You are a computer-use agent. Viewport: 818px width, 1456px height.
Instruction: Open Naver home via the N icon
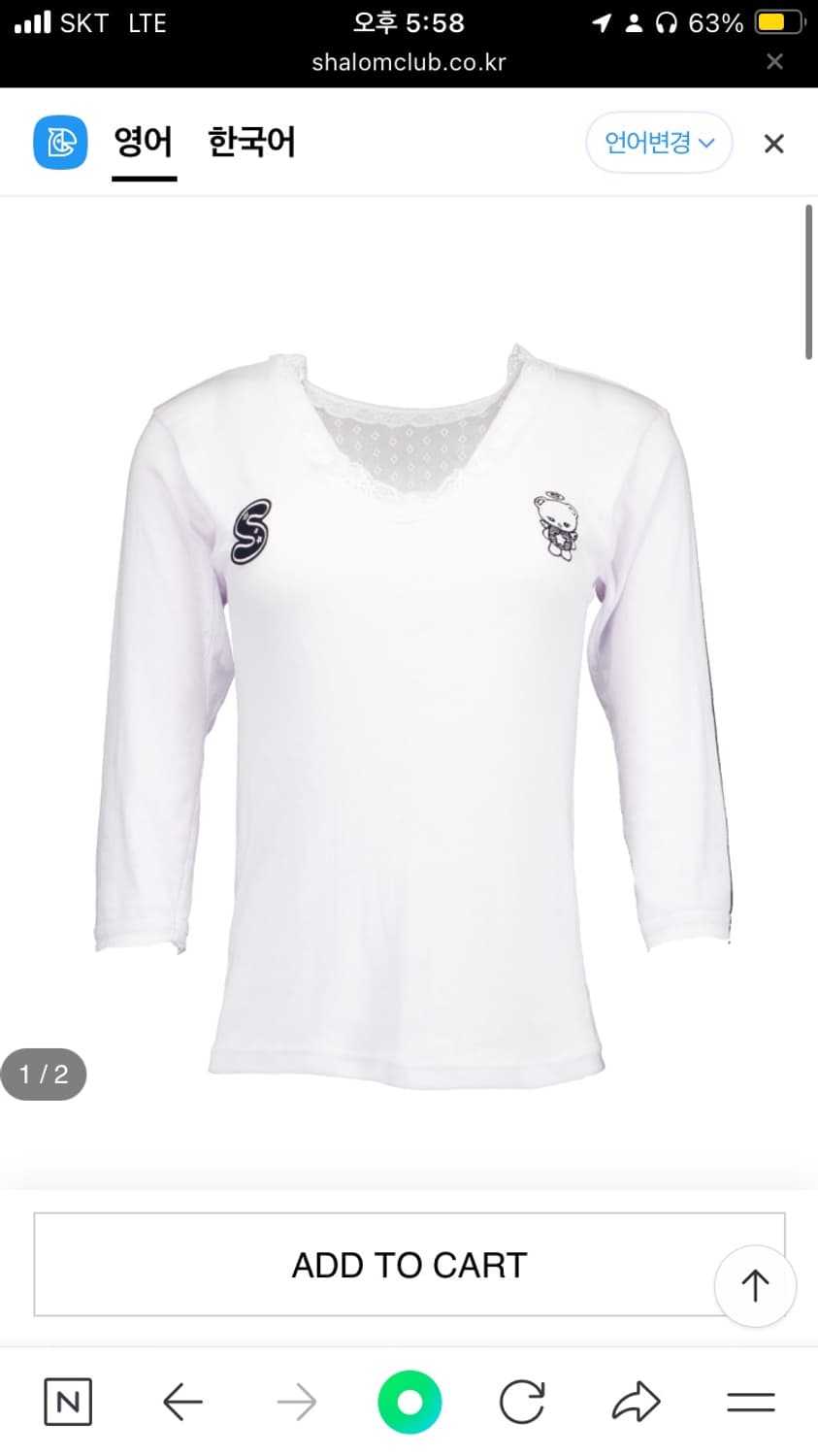tap(66, 1401)
